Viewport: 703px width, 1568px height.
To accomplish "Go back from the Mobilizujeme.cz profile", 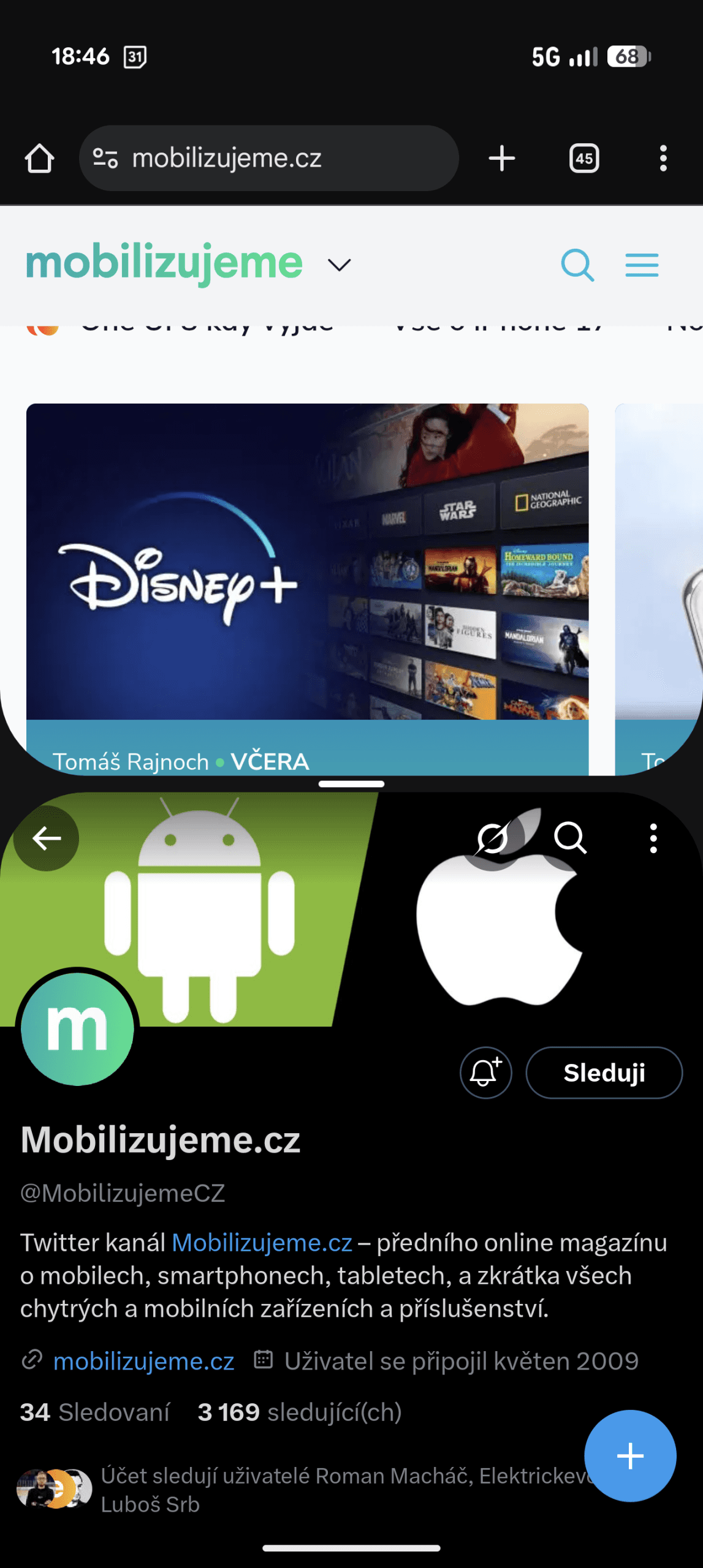I will click(47, 839).
